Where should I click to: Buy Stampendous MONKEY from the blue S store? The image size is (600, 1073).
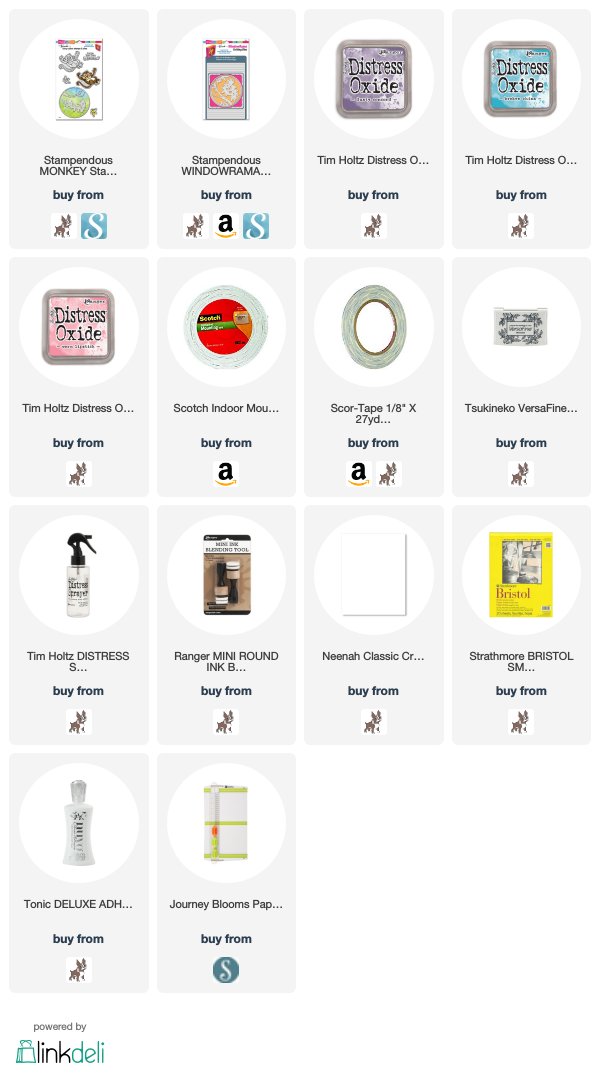click(x=94, y=226)
